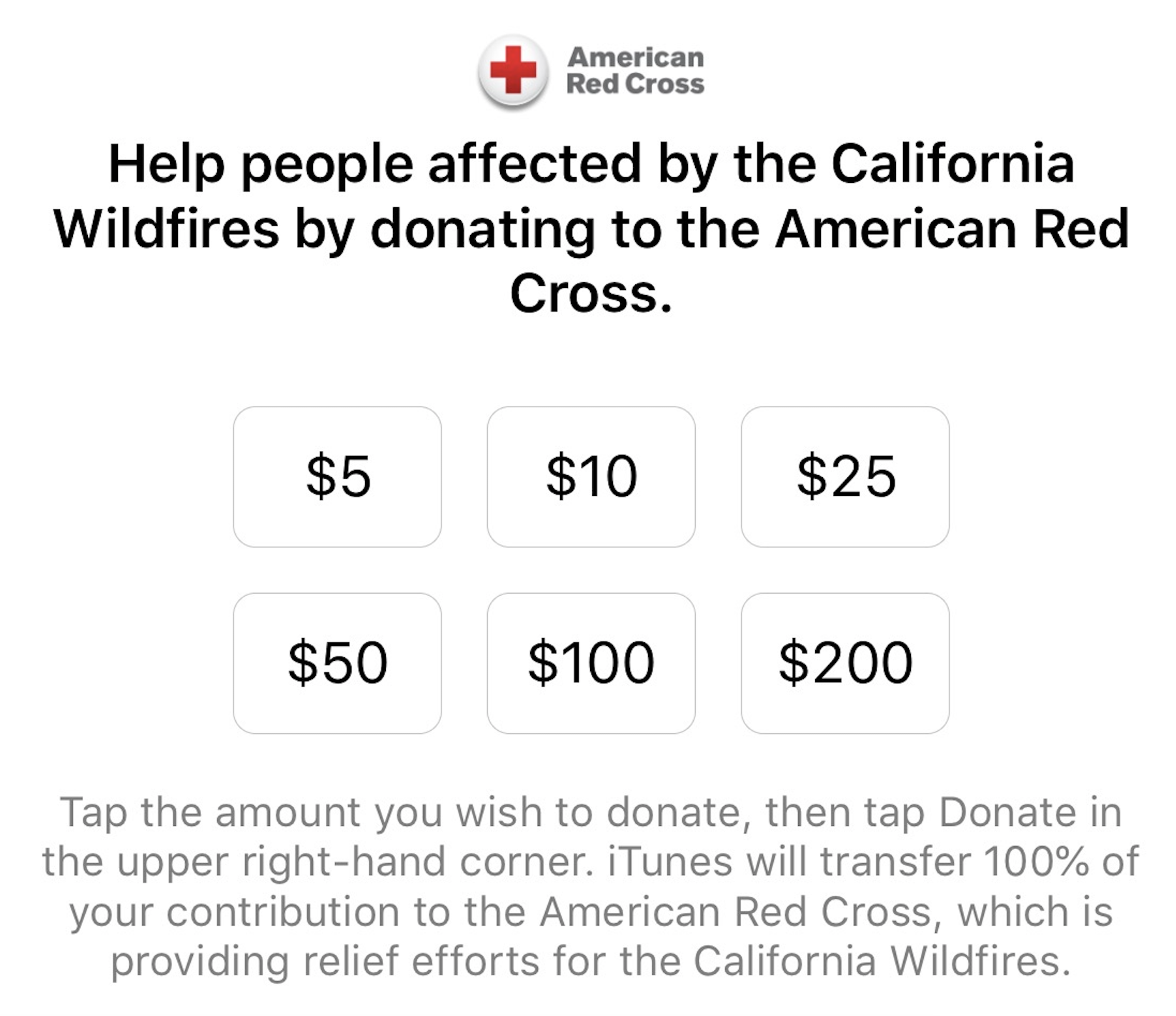Select the $100 donation button
Image resolution: width=1176 pixels, height=1016 pixels.
pyautogui.click(x=591, y=663)
